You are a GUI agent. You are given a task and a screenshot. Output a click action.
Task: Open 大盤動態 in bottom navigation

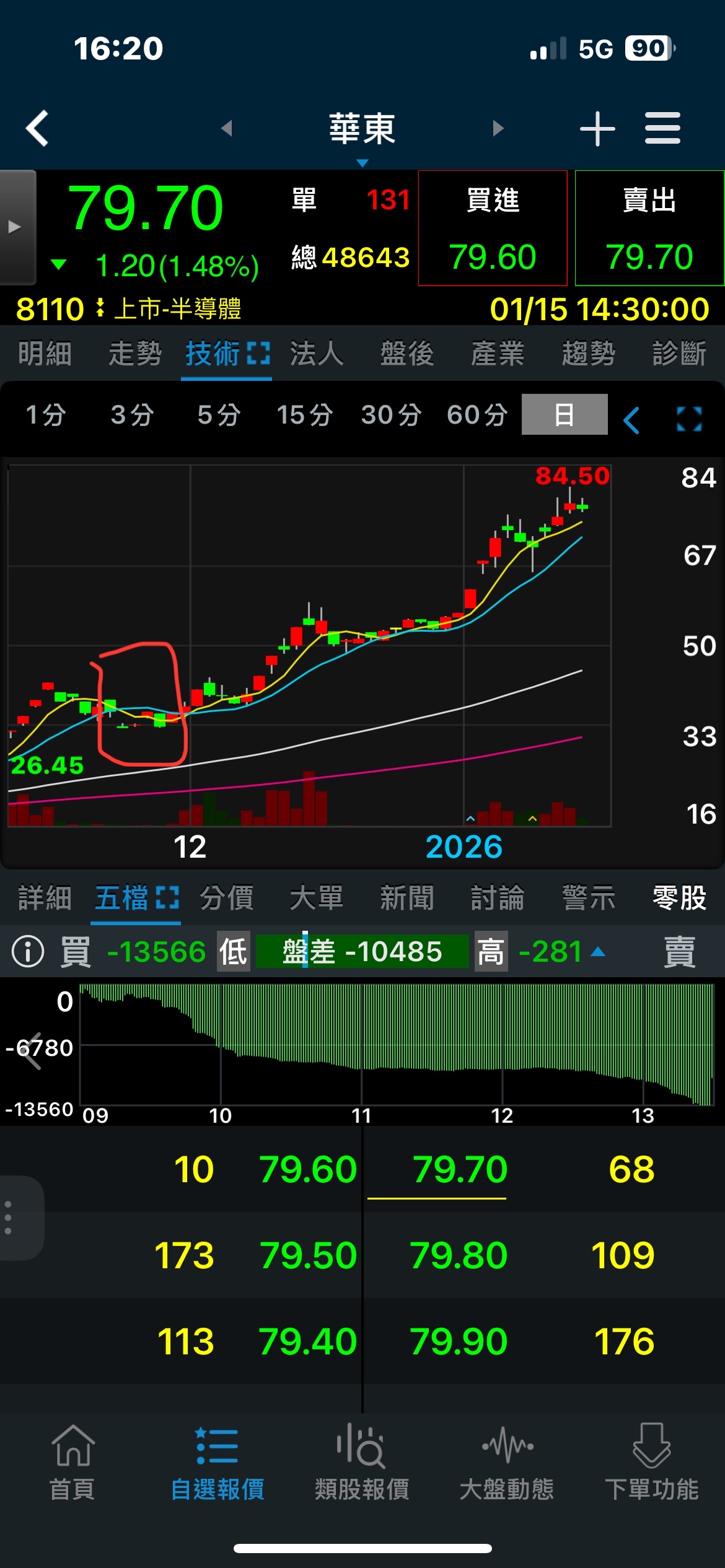(x=507, y=1463)
